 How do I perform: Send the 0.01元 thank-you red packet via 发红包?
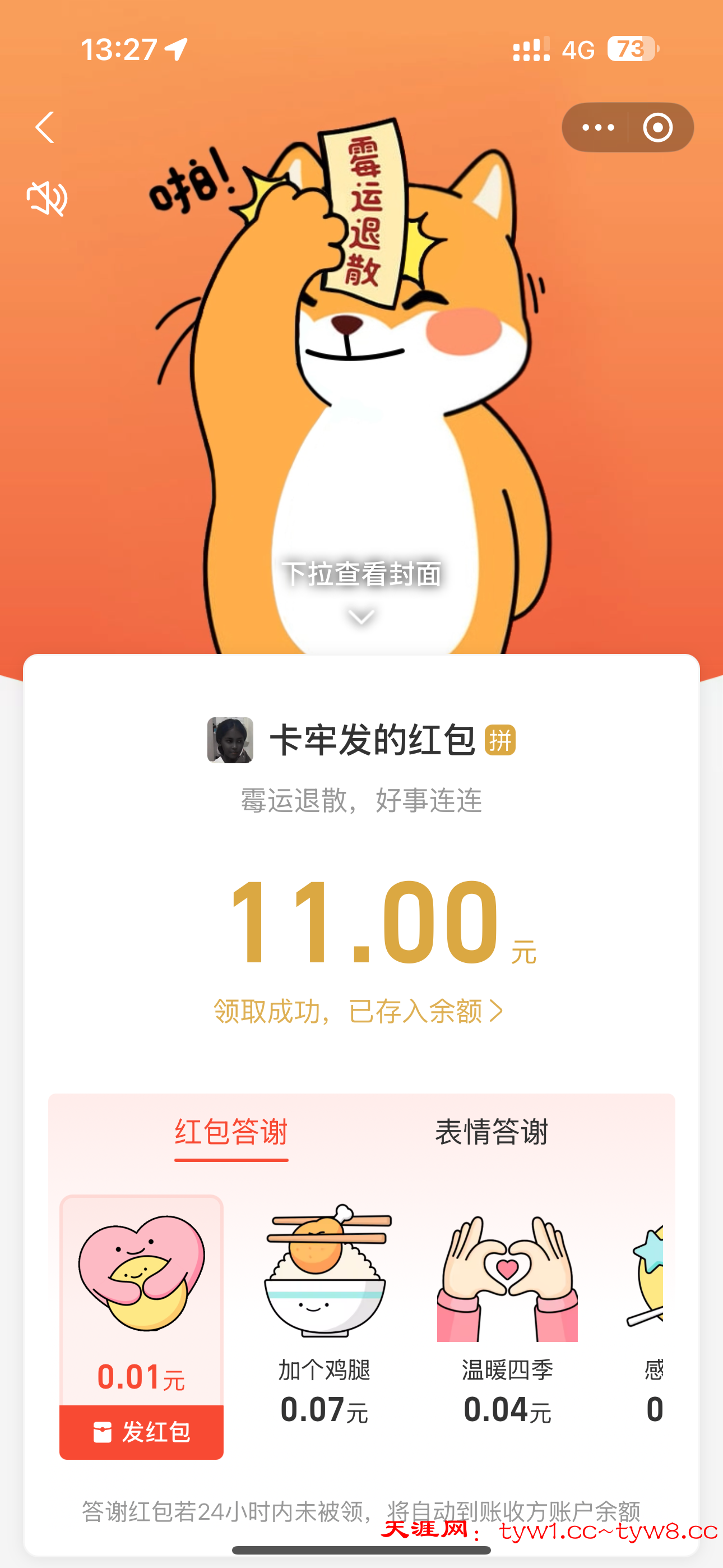(x=141, y=1432)
